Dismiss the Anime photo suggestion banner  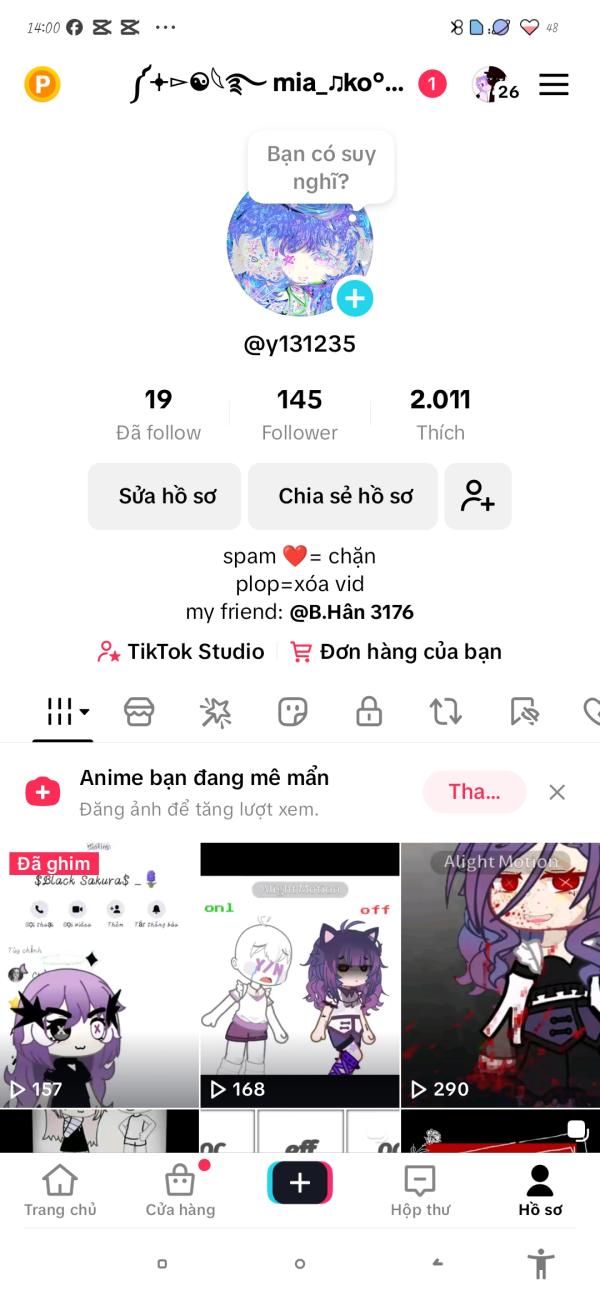pyautogui.click(x=557, y=792)
